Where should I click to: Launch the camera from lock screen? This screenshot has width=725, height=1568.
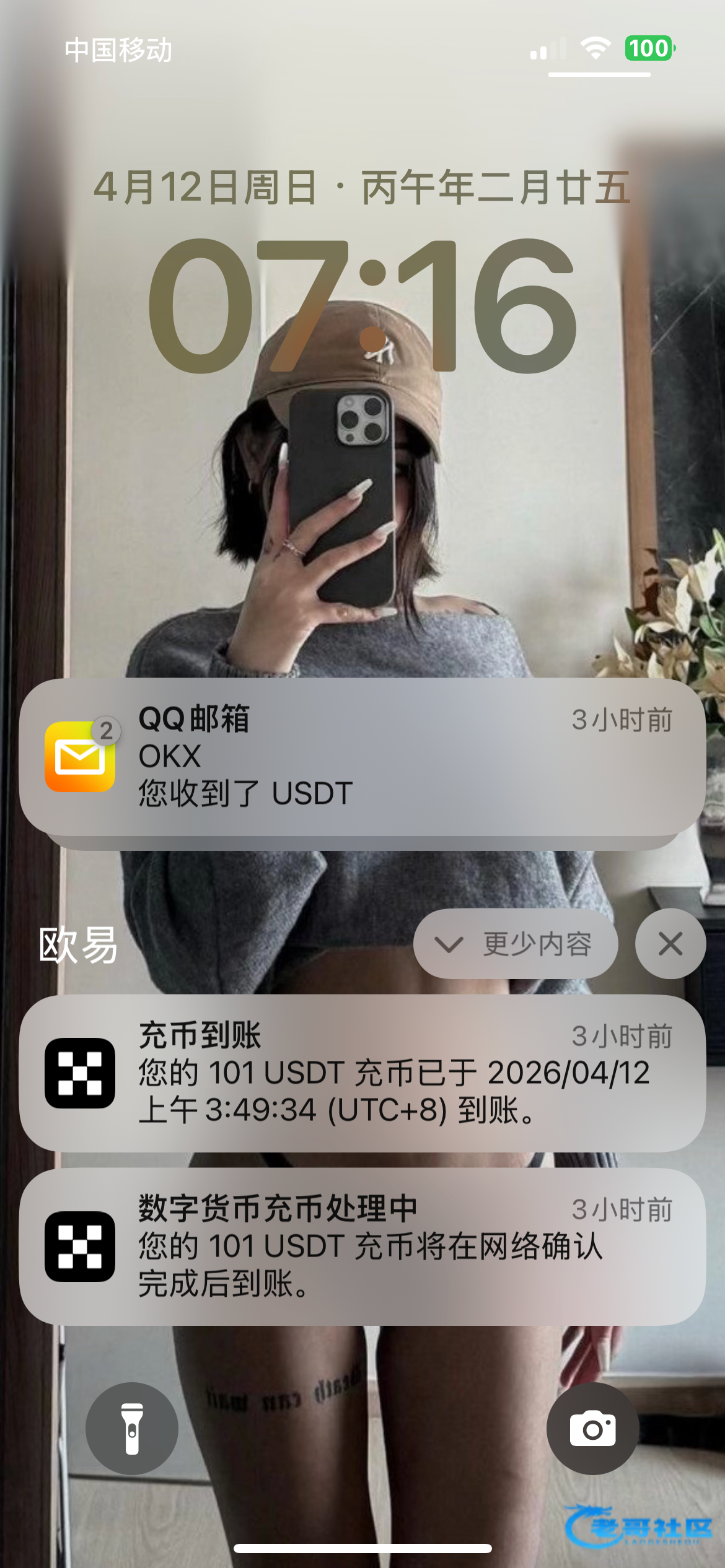point(592,1429)
